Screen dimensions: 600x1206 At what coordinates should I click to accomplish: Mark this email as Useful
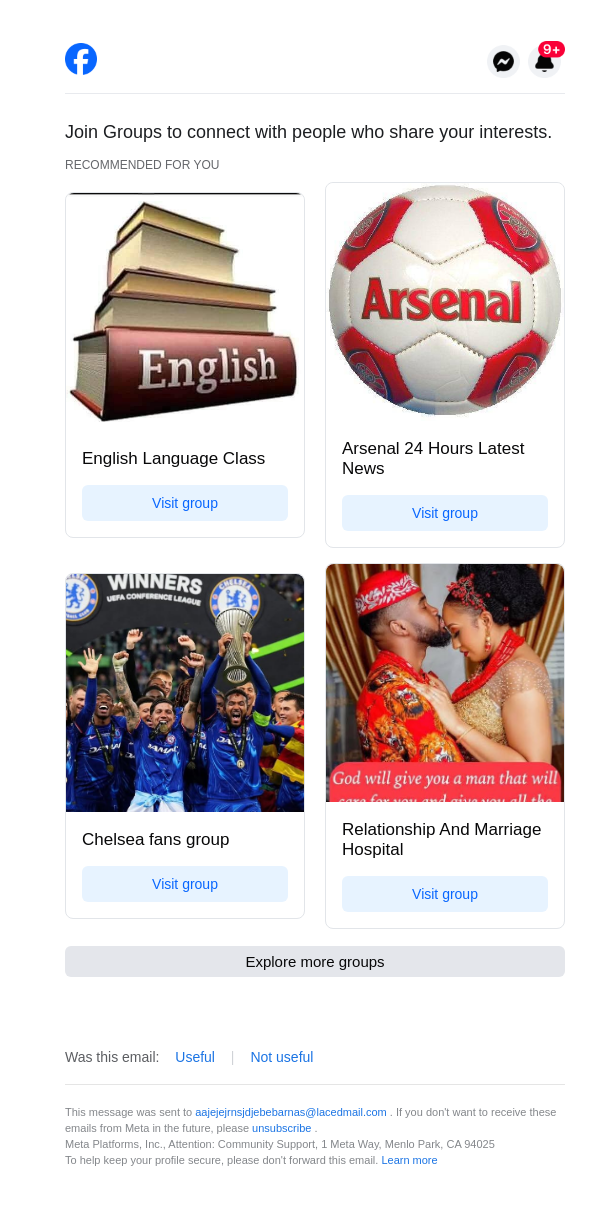point(195,1057)
